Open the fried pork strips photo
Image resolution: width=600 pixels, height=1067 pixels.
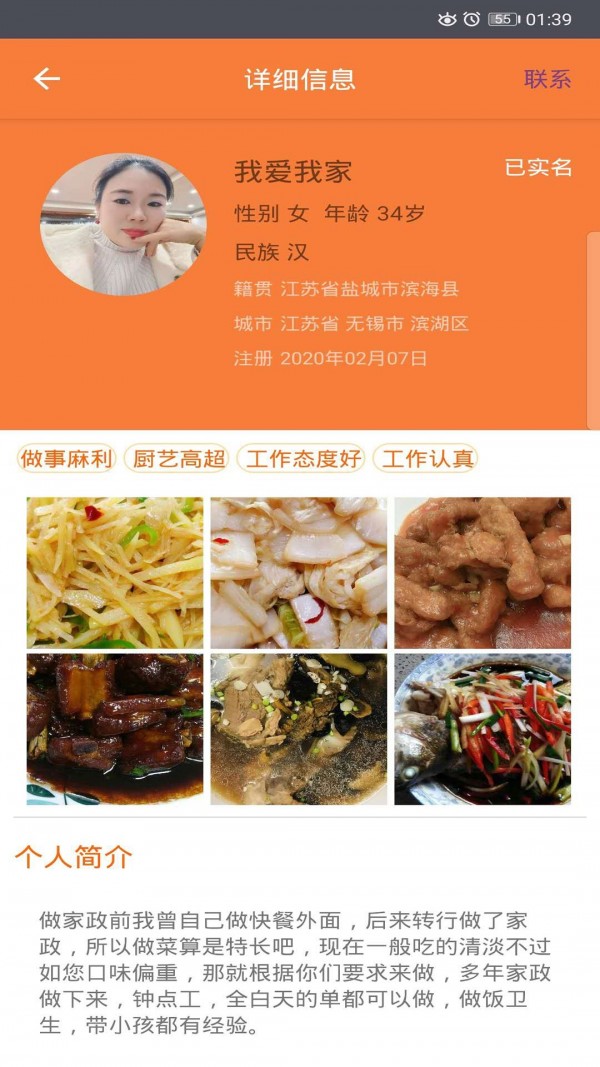(482, 573)
